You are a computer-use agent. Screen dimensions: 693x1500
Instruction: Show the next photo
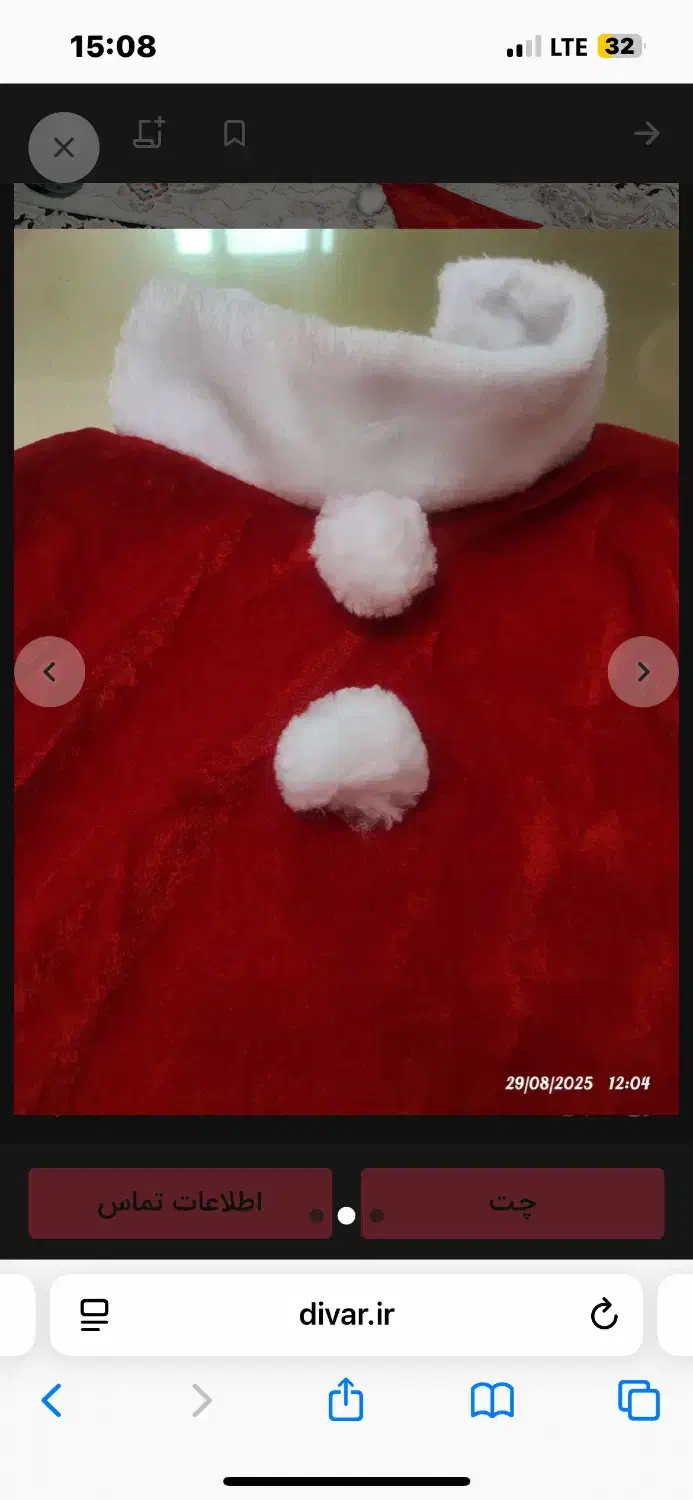click(643, 672)
